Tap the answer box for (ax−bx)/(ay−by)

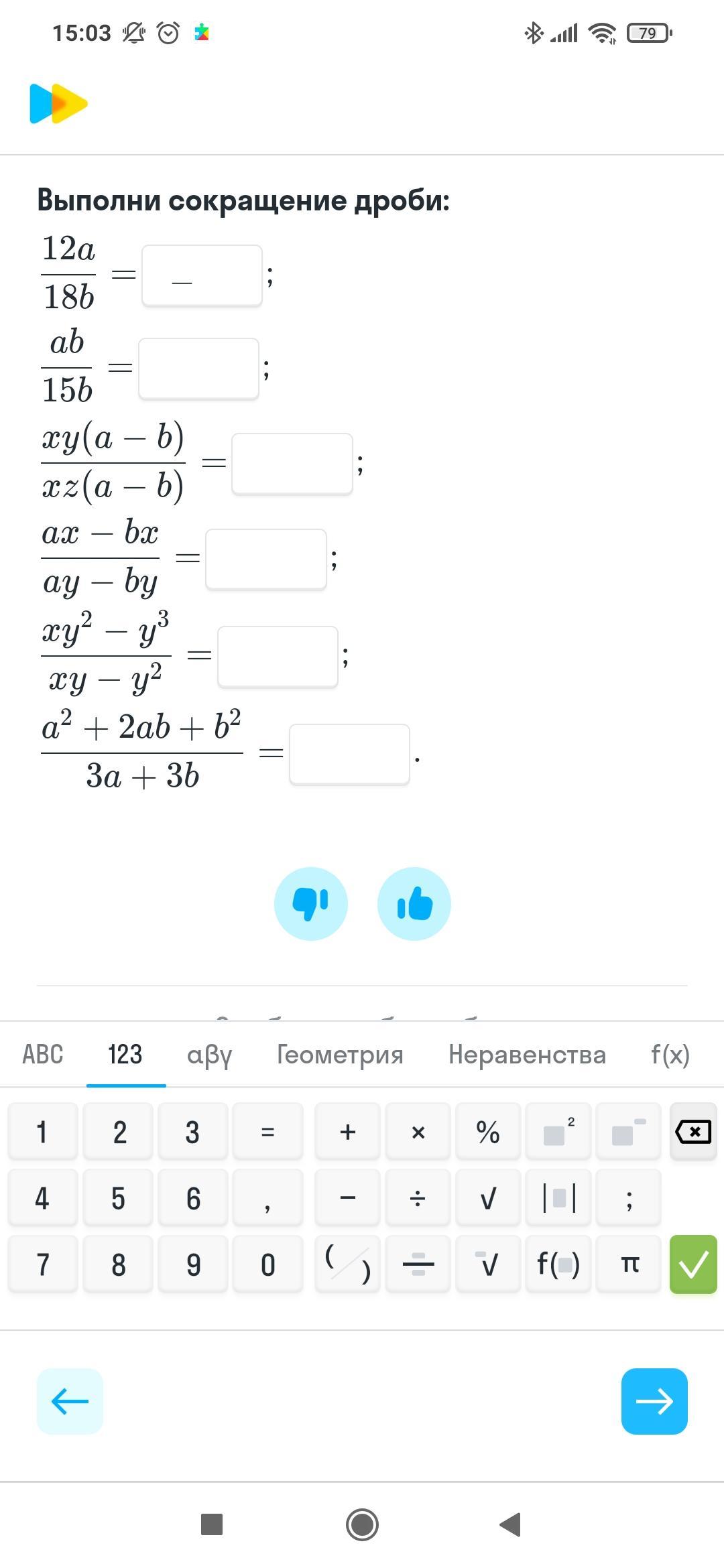(266, 560)
